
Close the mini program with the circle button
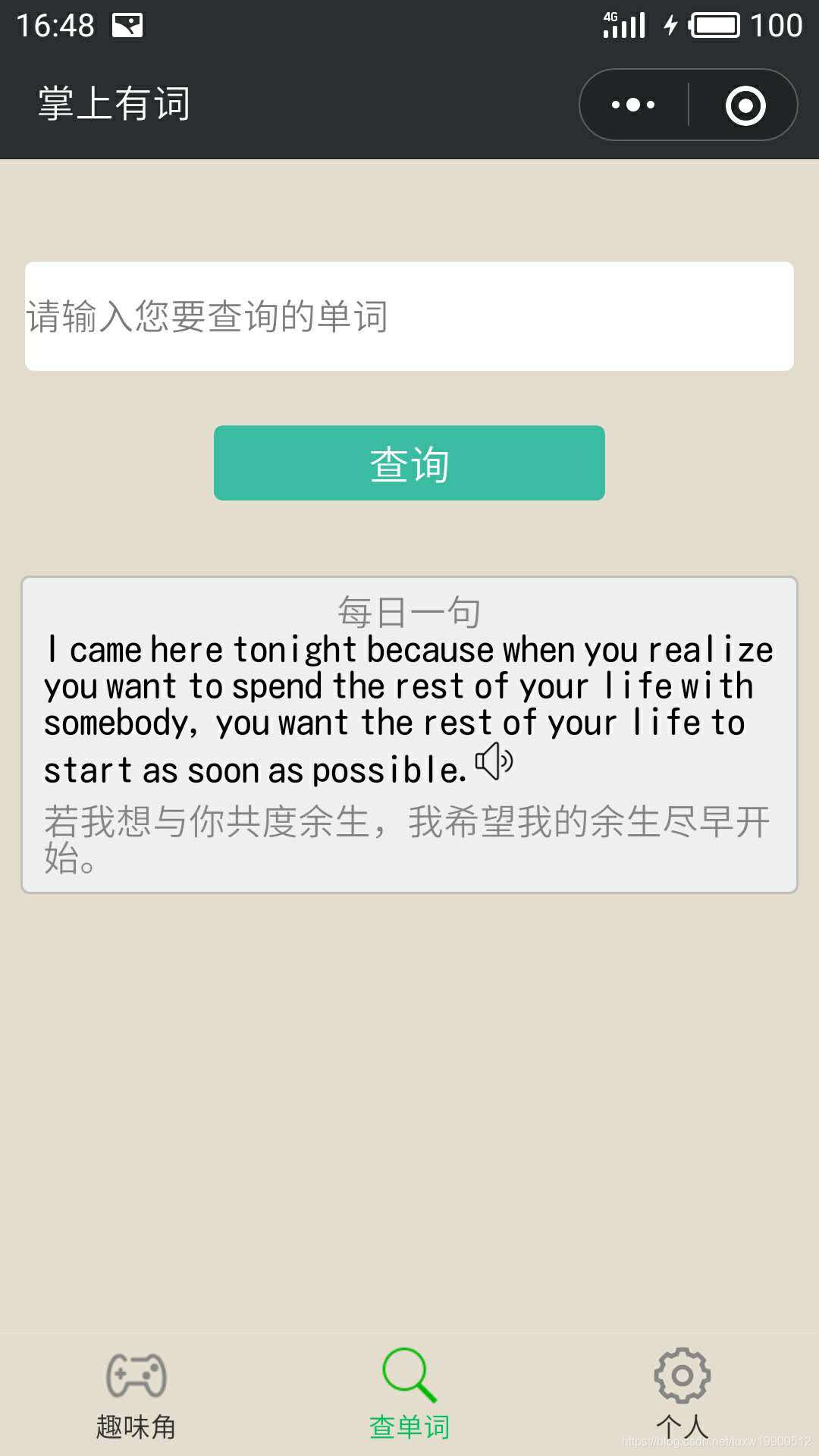coord(745,105)
